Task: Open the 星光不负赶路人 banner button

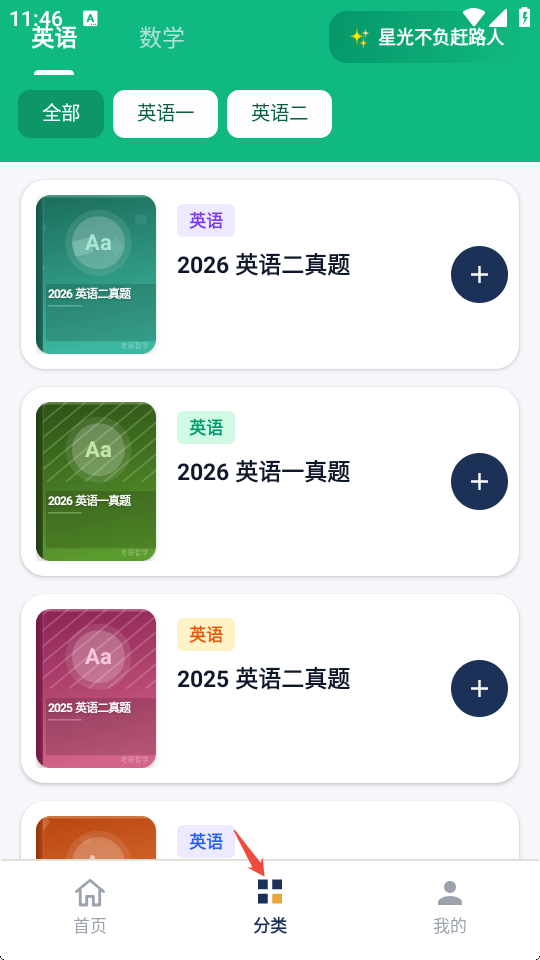Action: (x=428, y=37)
